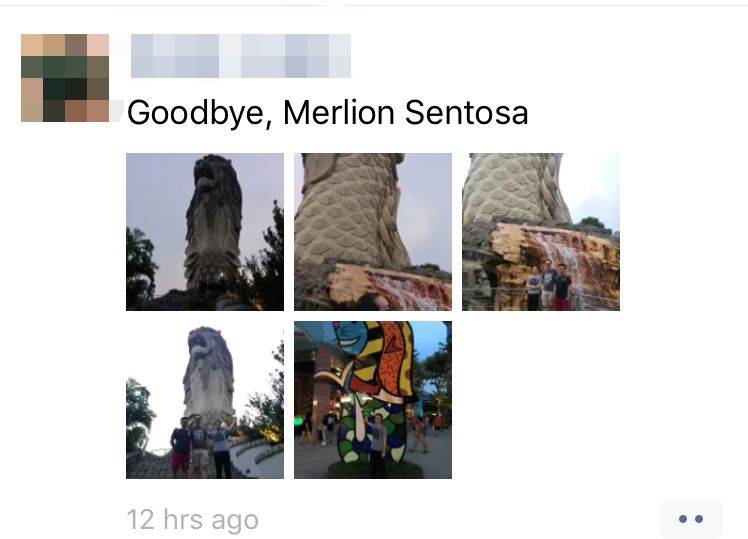View the first photo of the tall Merlion statue
Screen dimensions: 748x539
(205, 231)
